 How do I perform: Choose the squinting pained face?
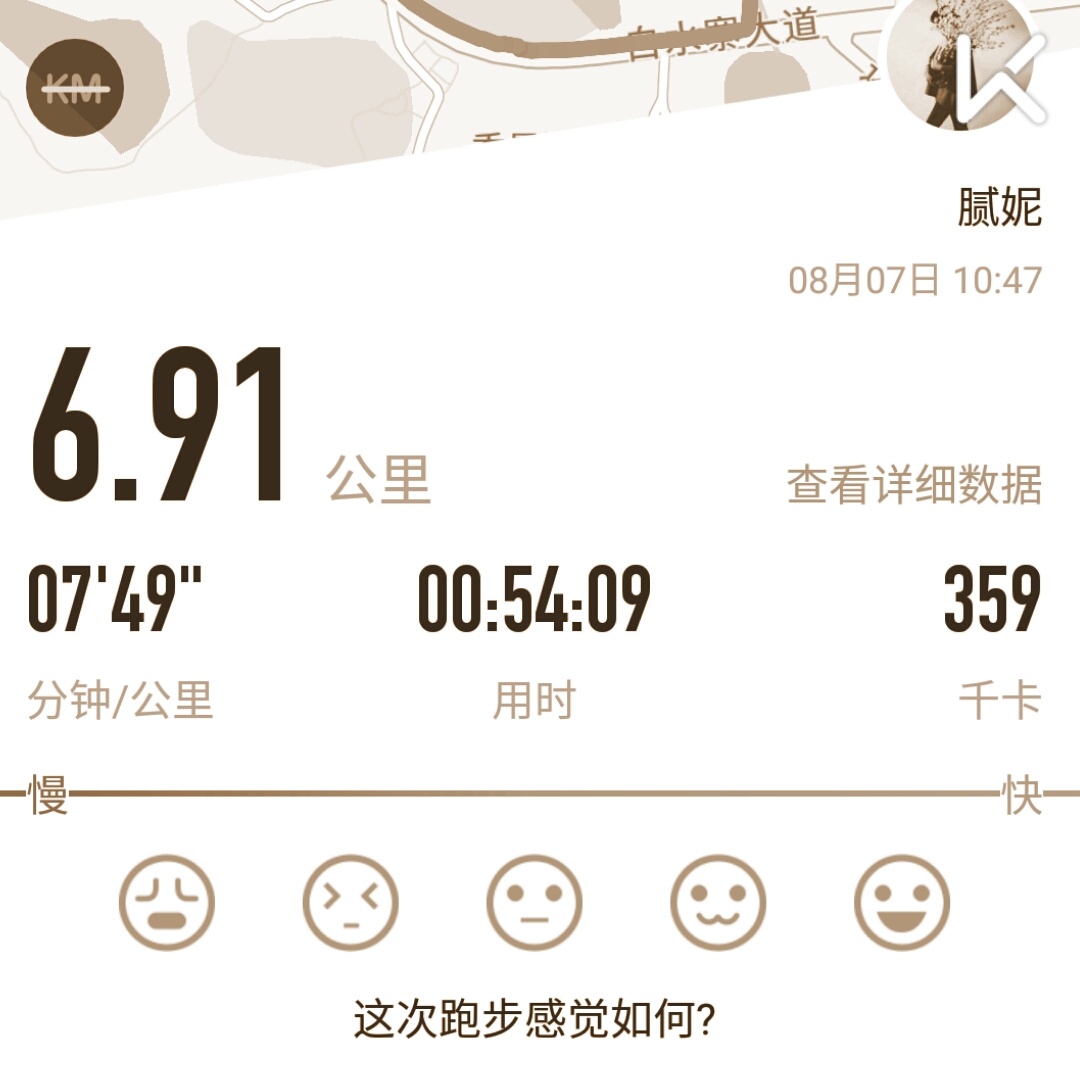click(350, 903)
